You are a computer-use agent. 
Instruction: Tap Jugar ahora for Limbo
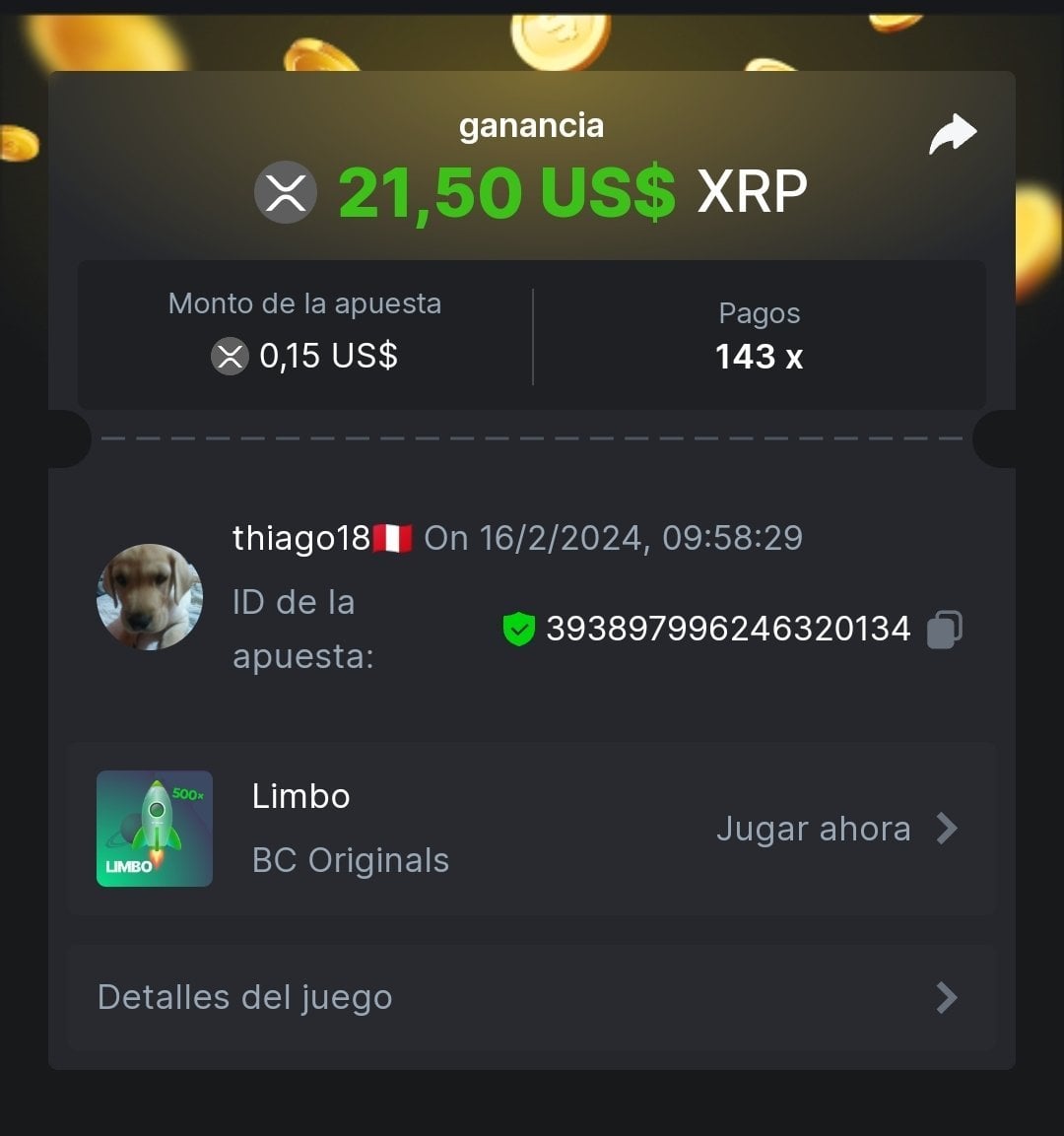tap(835, 829)
